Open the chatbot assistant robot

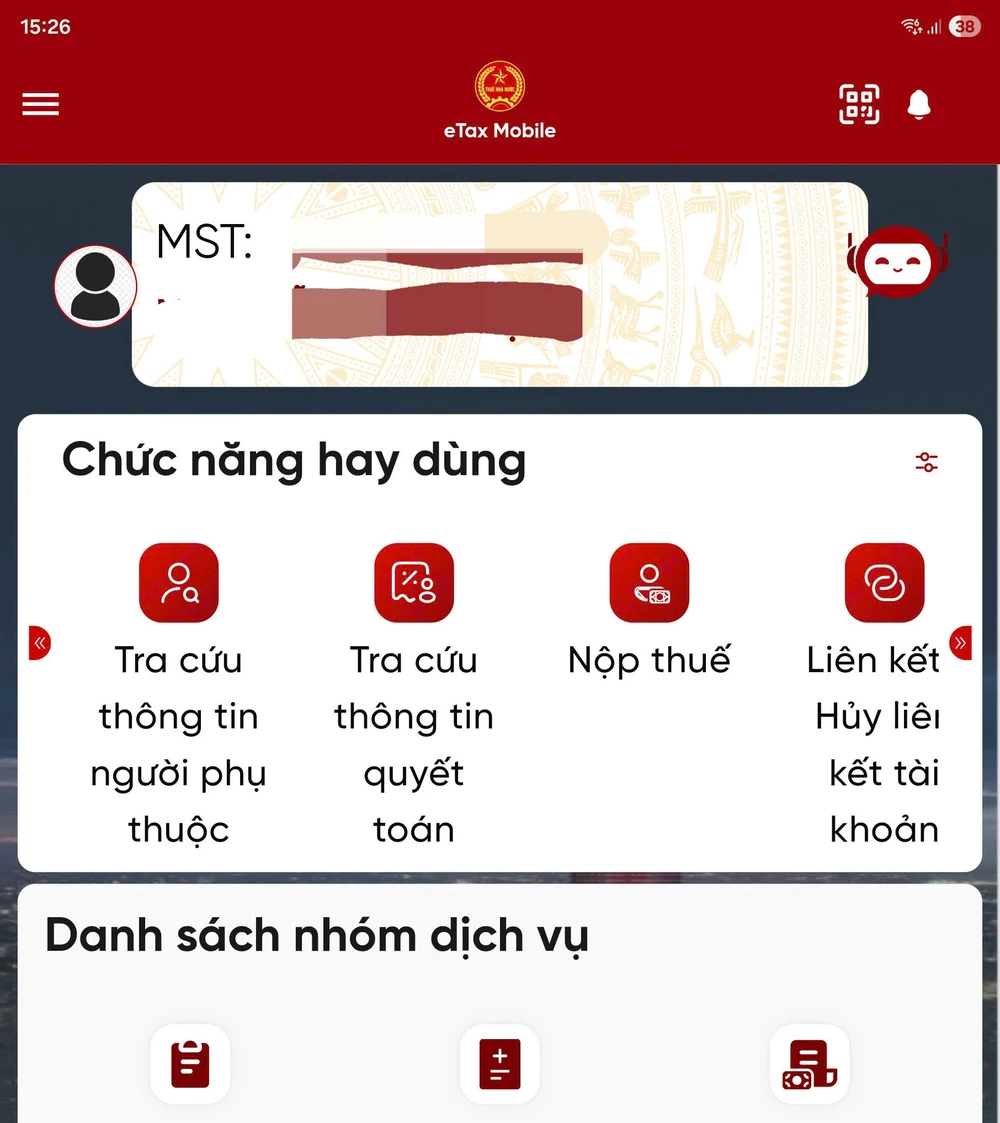tap(897, 262)
